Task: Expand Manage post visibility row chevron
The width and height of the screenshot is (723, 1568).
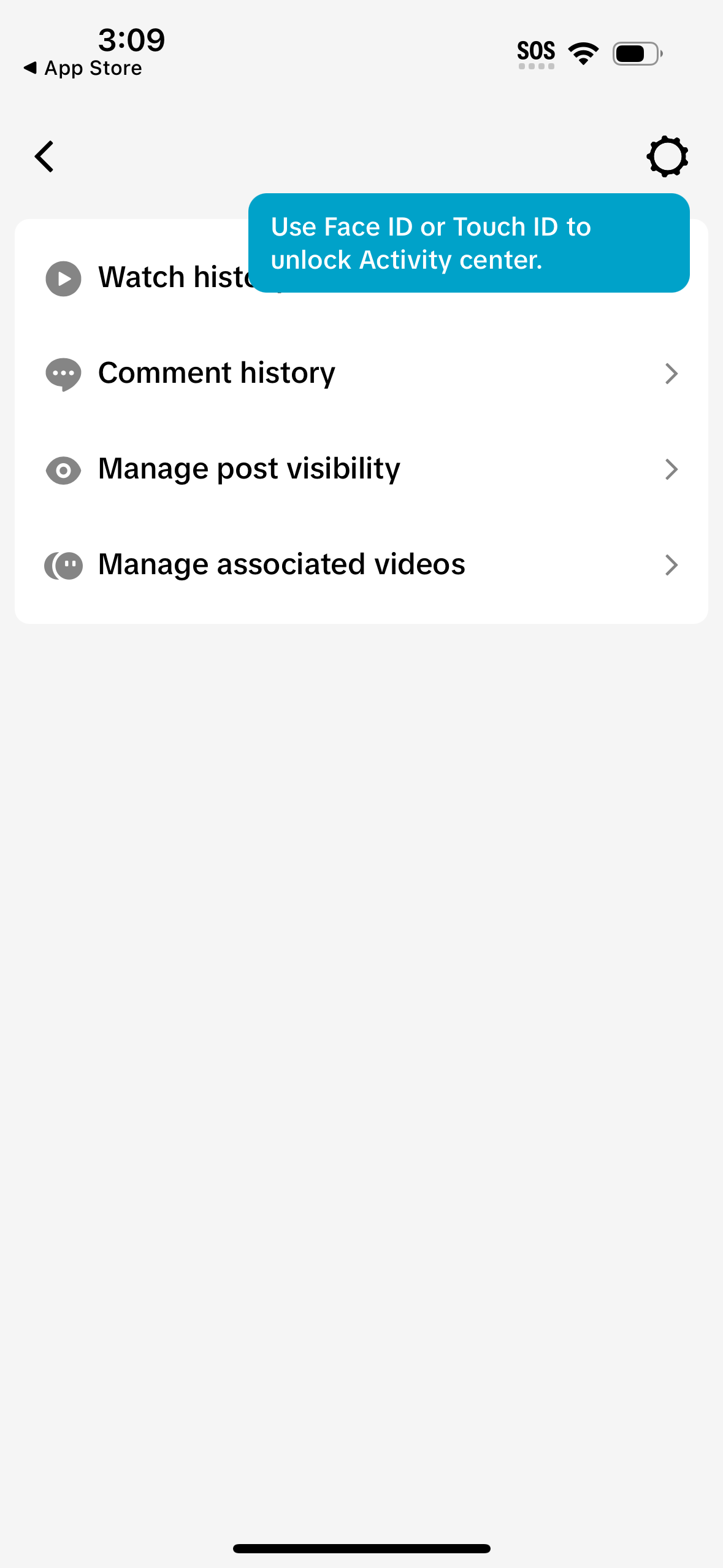Action: pos(672,469)
